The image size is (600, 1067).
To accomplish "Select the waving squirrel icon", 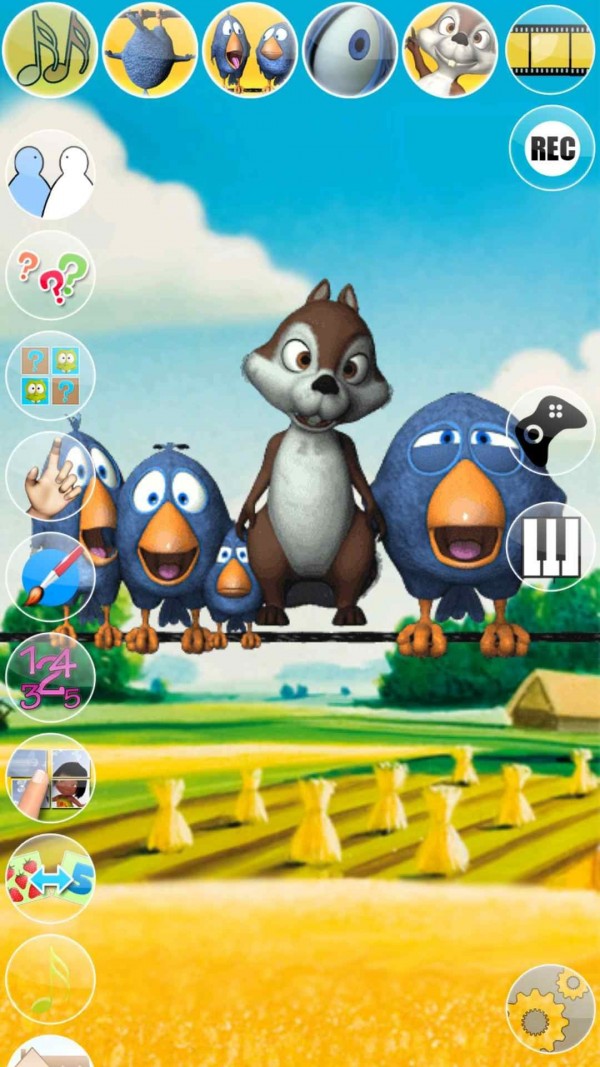I will tap(450, 50).
